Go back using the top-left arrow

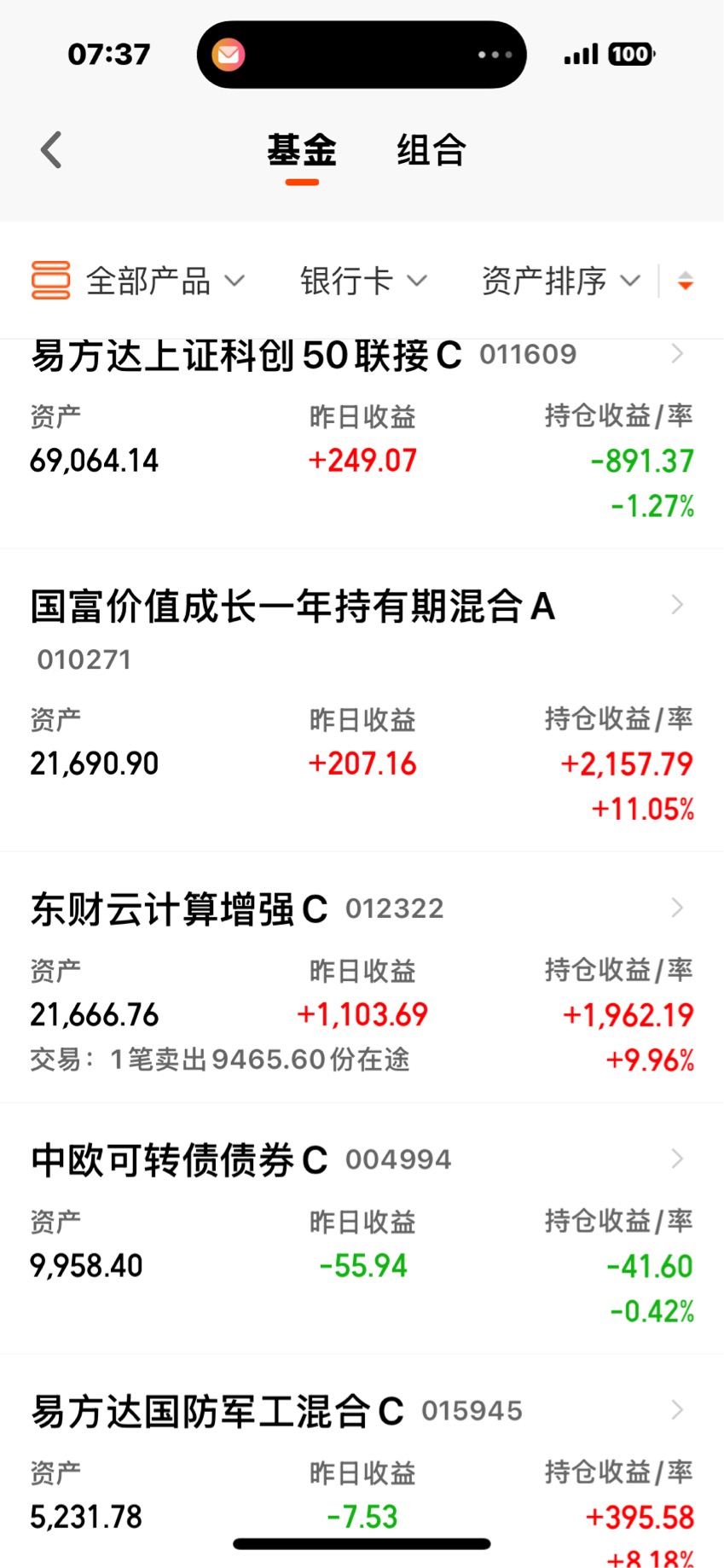[x=51, y=150]
